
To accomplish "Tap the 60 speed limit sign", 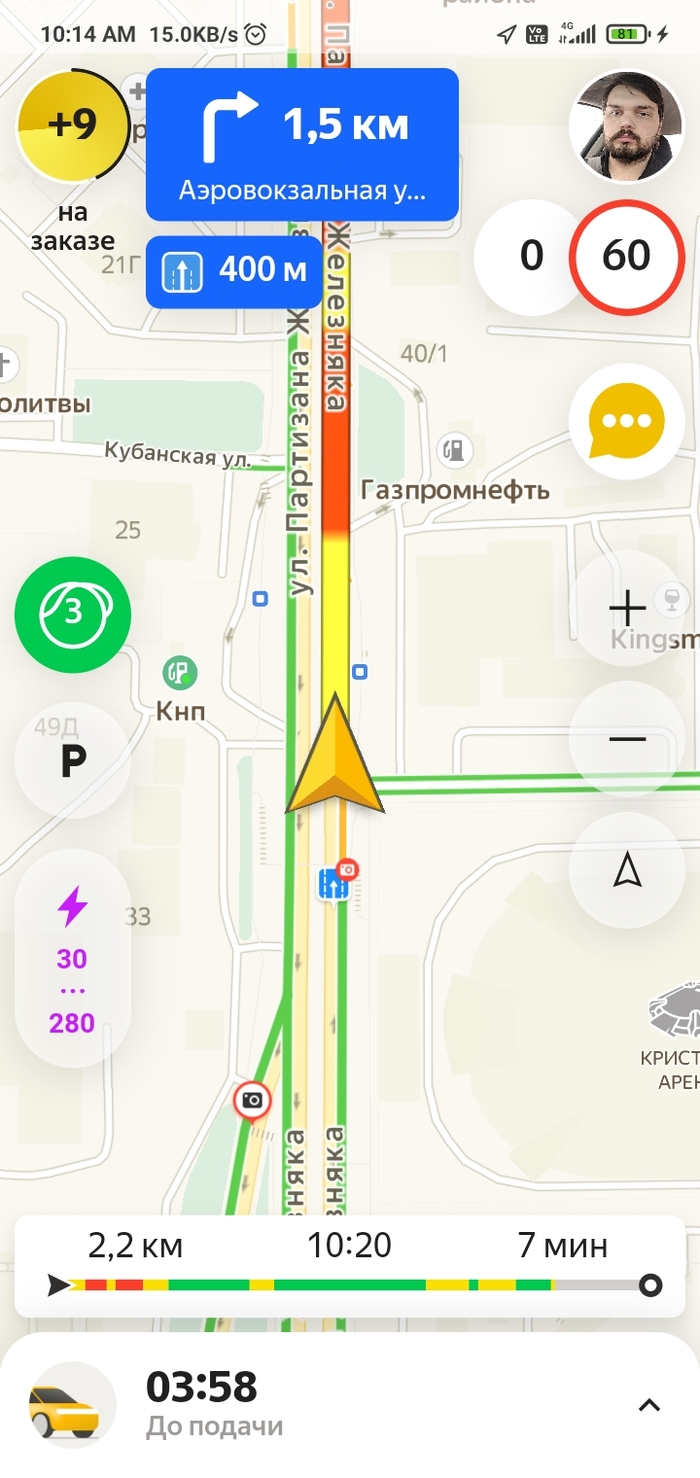I will 626,256.
